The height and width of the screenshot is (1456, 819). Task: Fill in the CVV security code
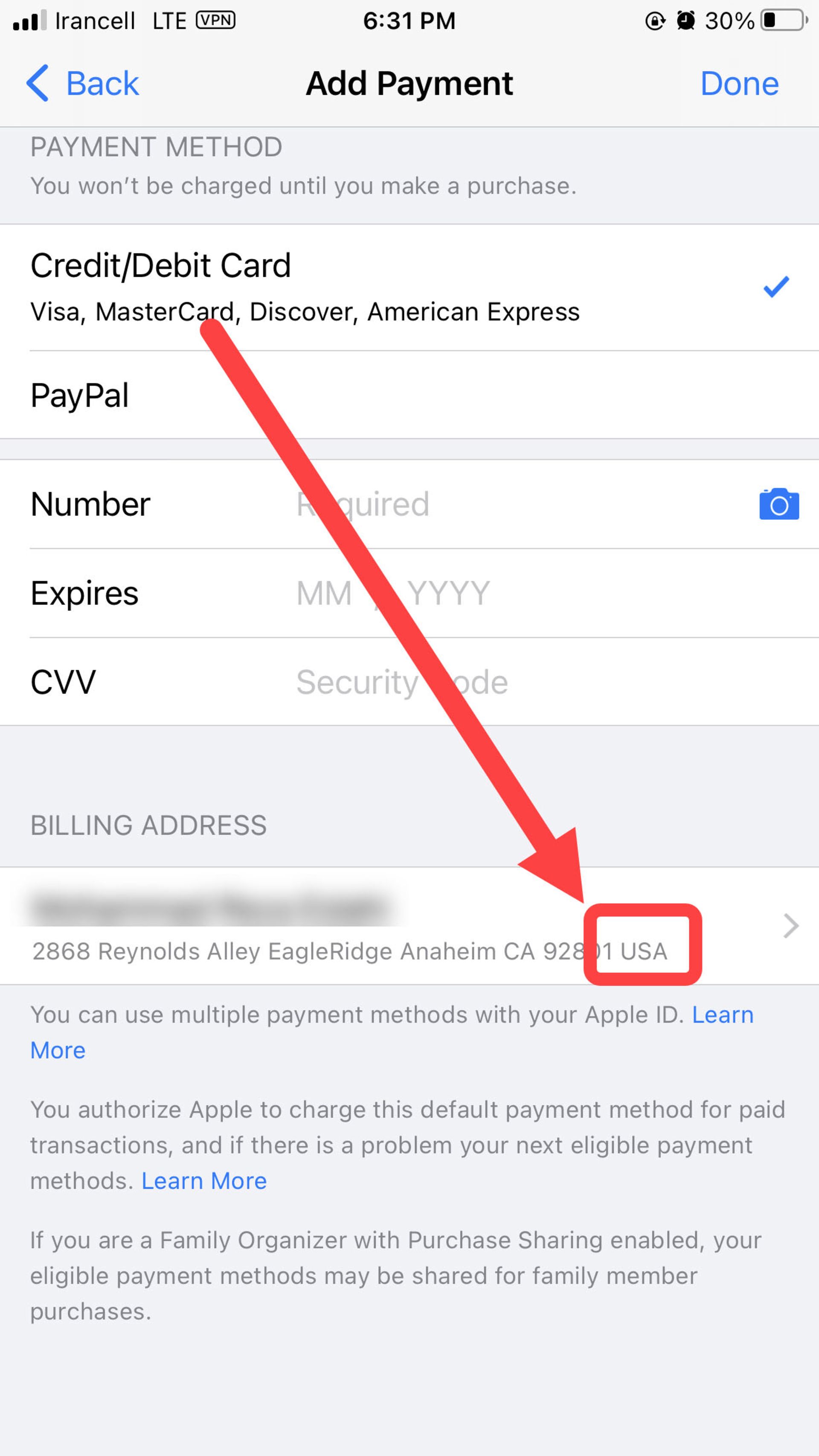[452, 682]
